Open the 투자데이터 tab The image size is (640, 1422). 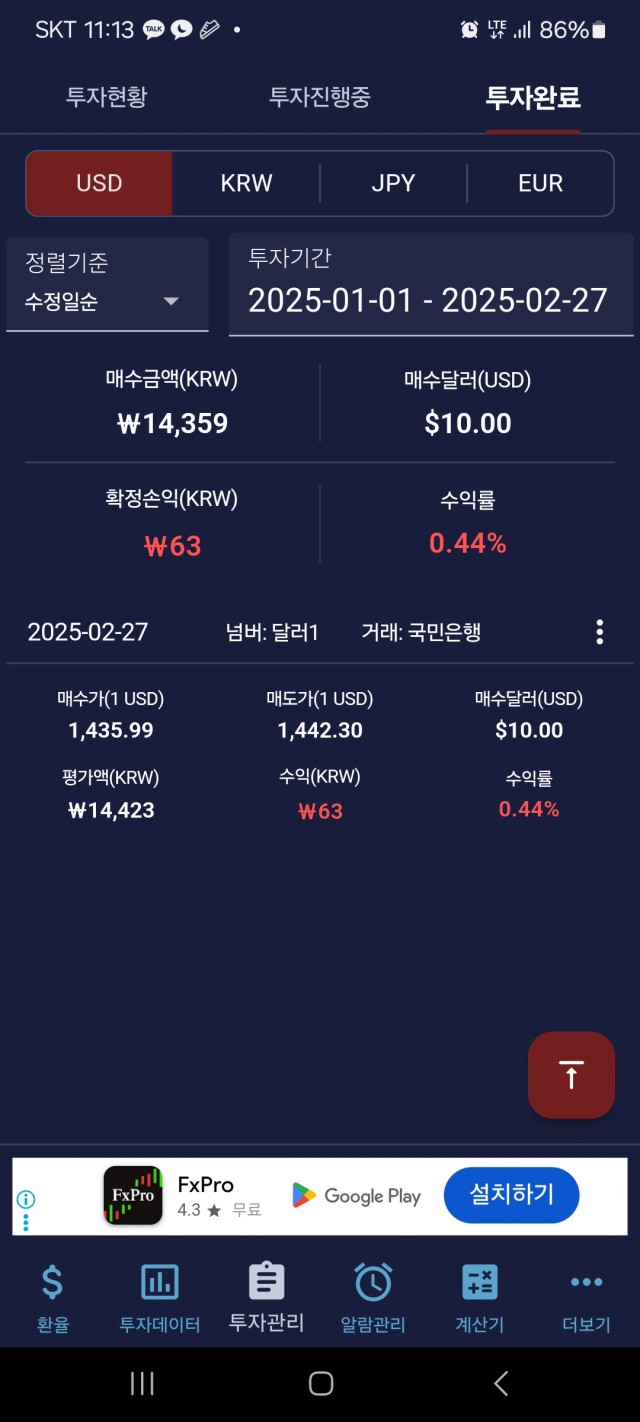160,1298
